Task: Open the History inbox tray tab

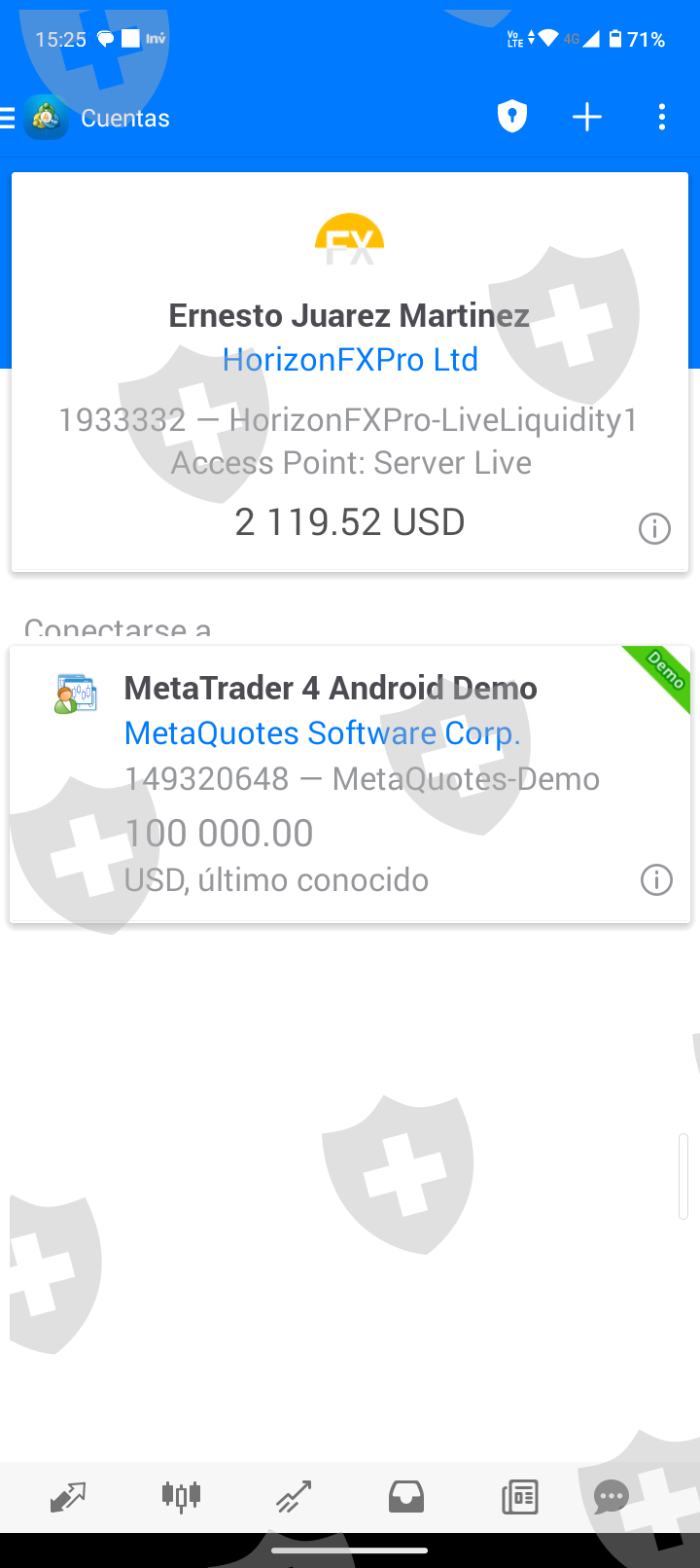Action: click(406, 1497)
